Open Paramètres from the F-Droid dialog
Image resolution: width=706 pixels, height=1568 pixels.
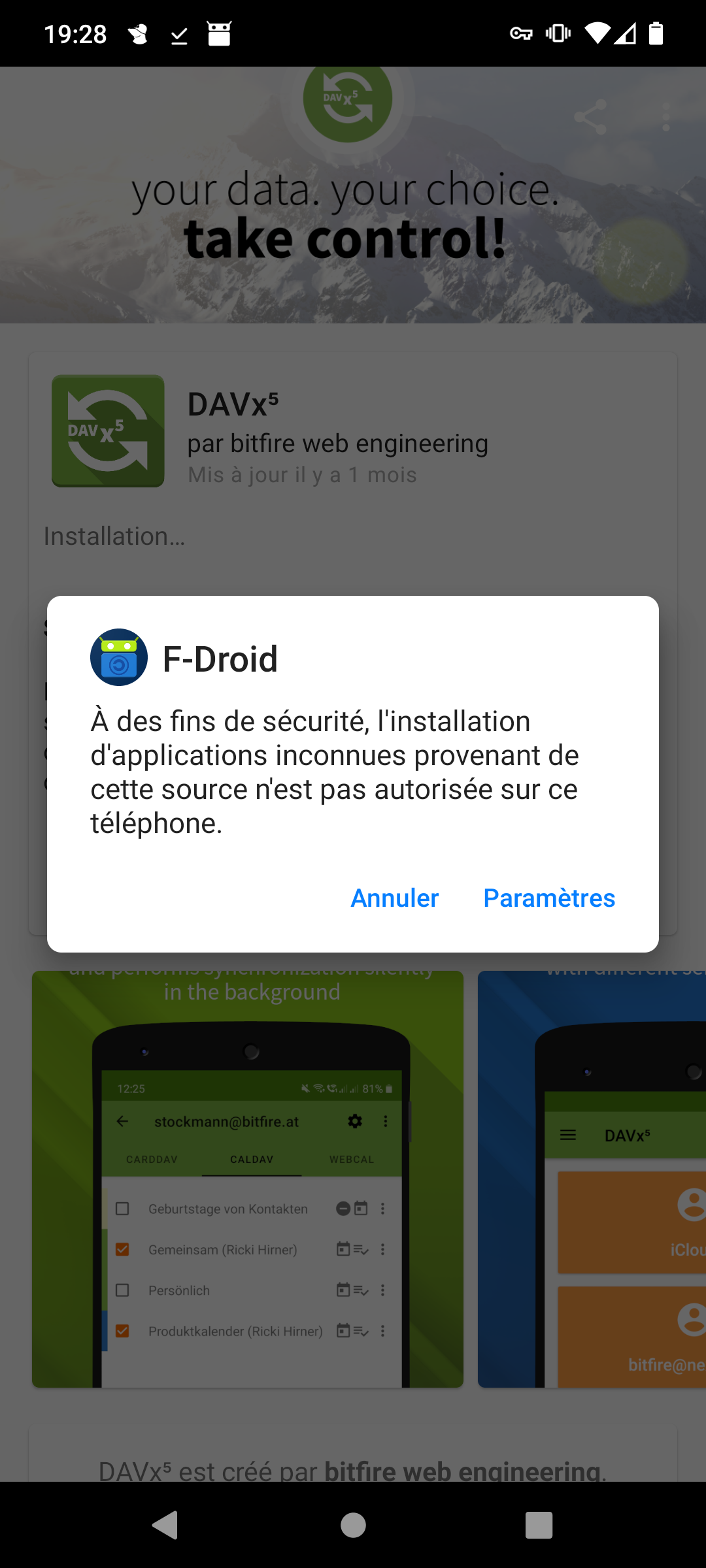tap(548, 898)
